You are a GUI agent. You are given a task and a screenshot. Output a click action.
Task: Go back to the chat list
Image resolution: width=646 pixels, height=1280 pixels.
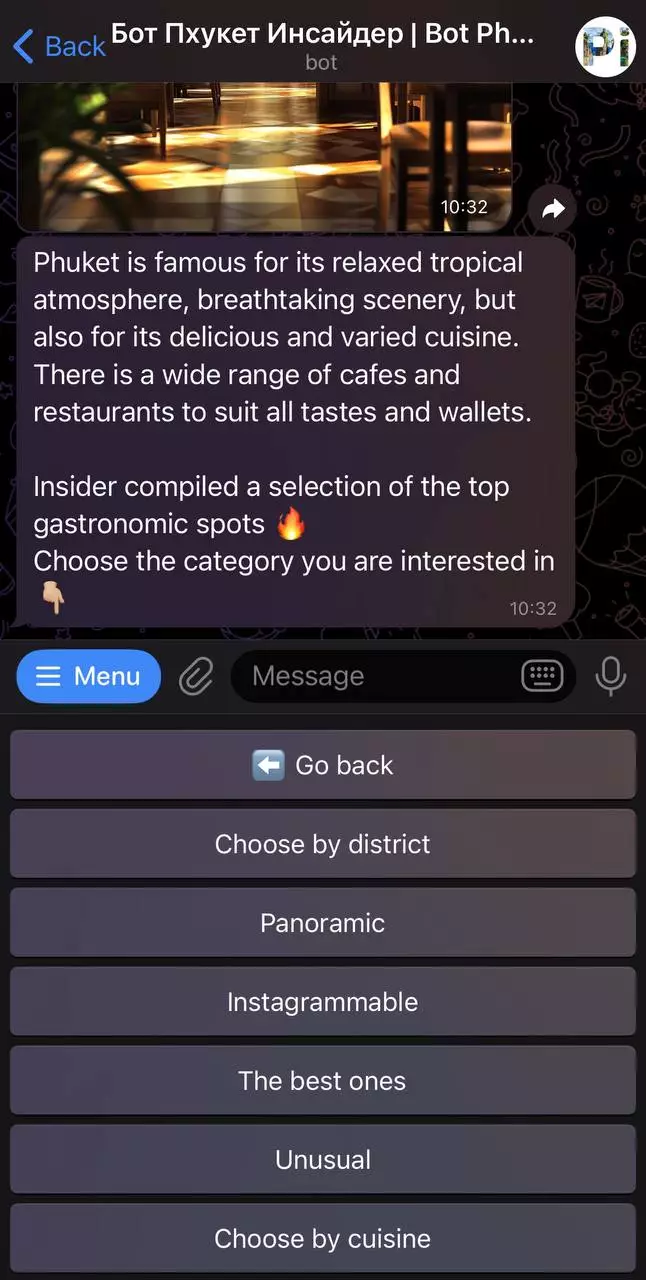58,46
